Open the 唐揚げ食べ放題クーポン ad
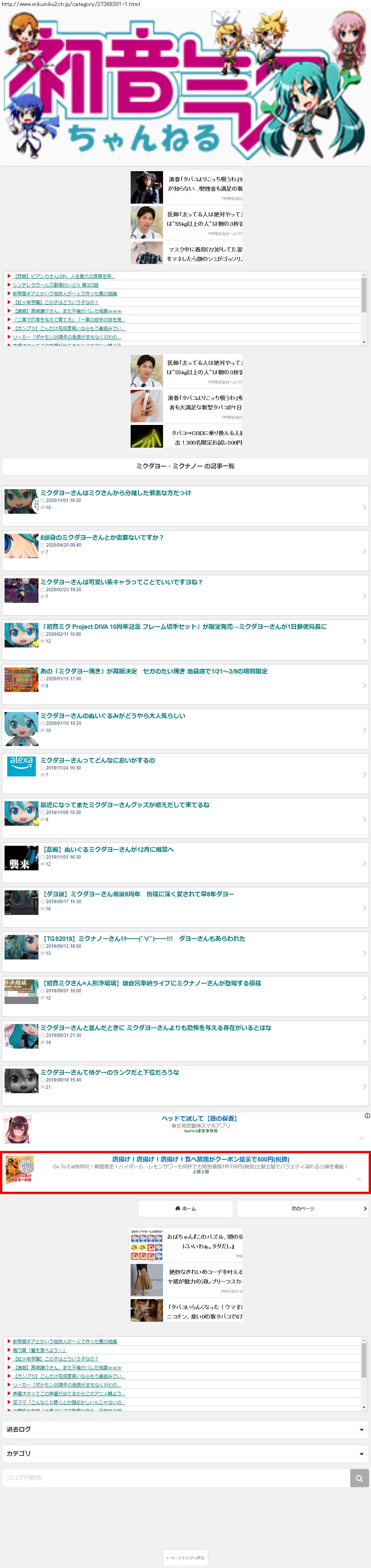 click(x=200, y=1159)
